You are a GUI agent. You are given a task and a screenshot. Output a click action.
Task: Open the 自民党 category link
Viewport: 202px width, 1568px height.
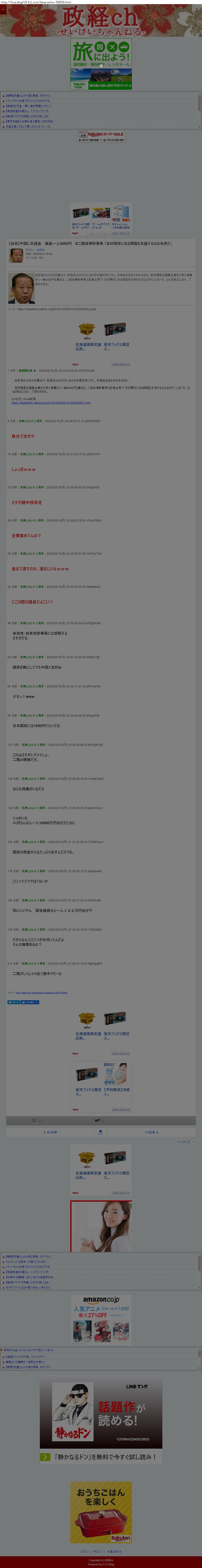click(41, 250)
